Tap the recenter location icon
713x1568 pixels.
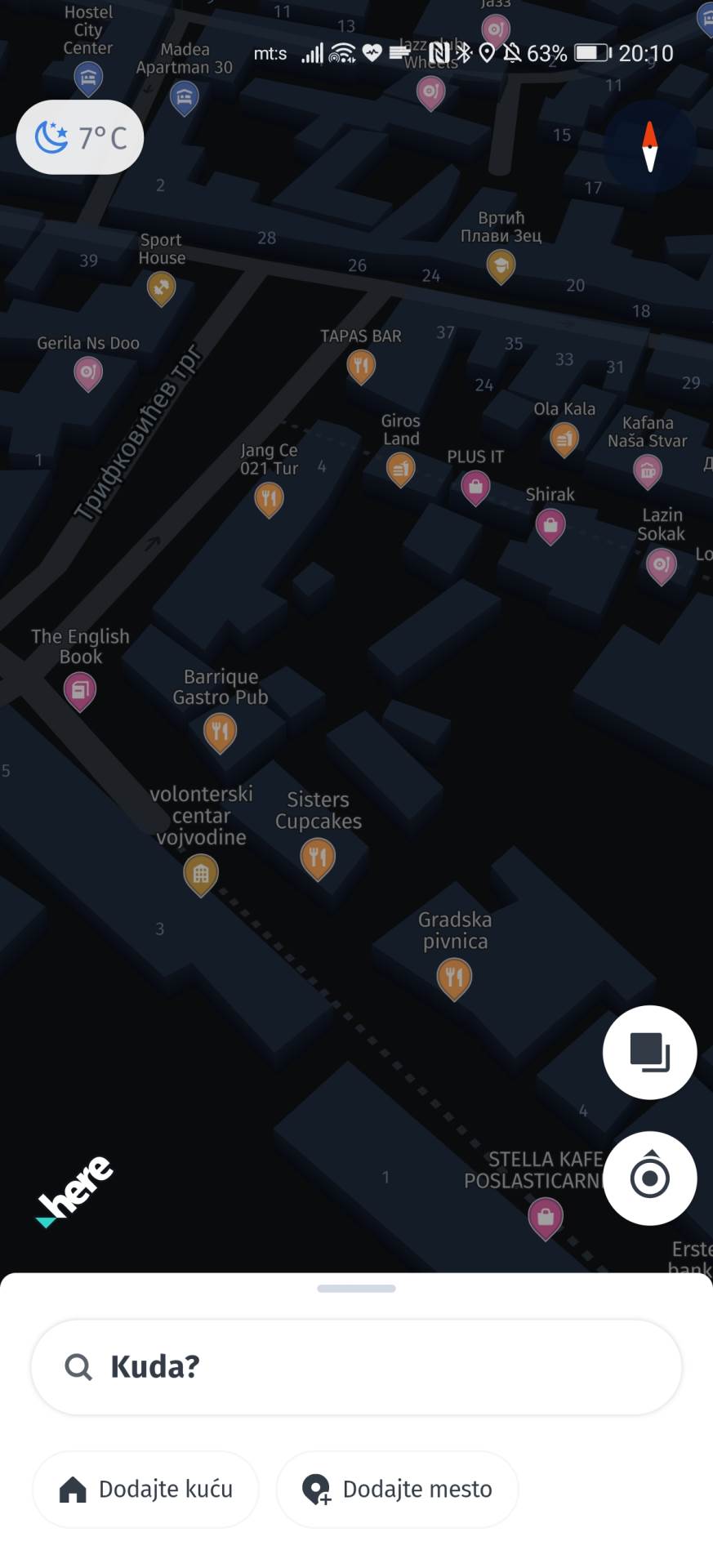649,1178
